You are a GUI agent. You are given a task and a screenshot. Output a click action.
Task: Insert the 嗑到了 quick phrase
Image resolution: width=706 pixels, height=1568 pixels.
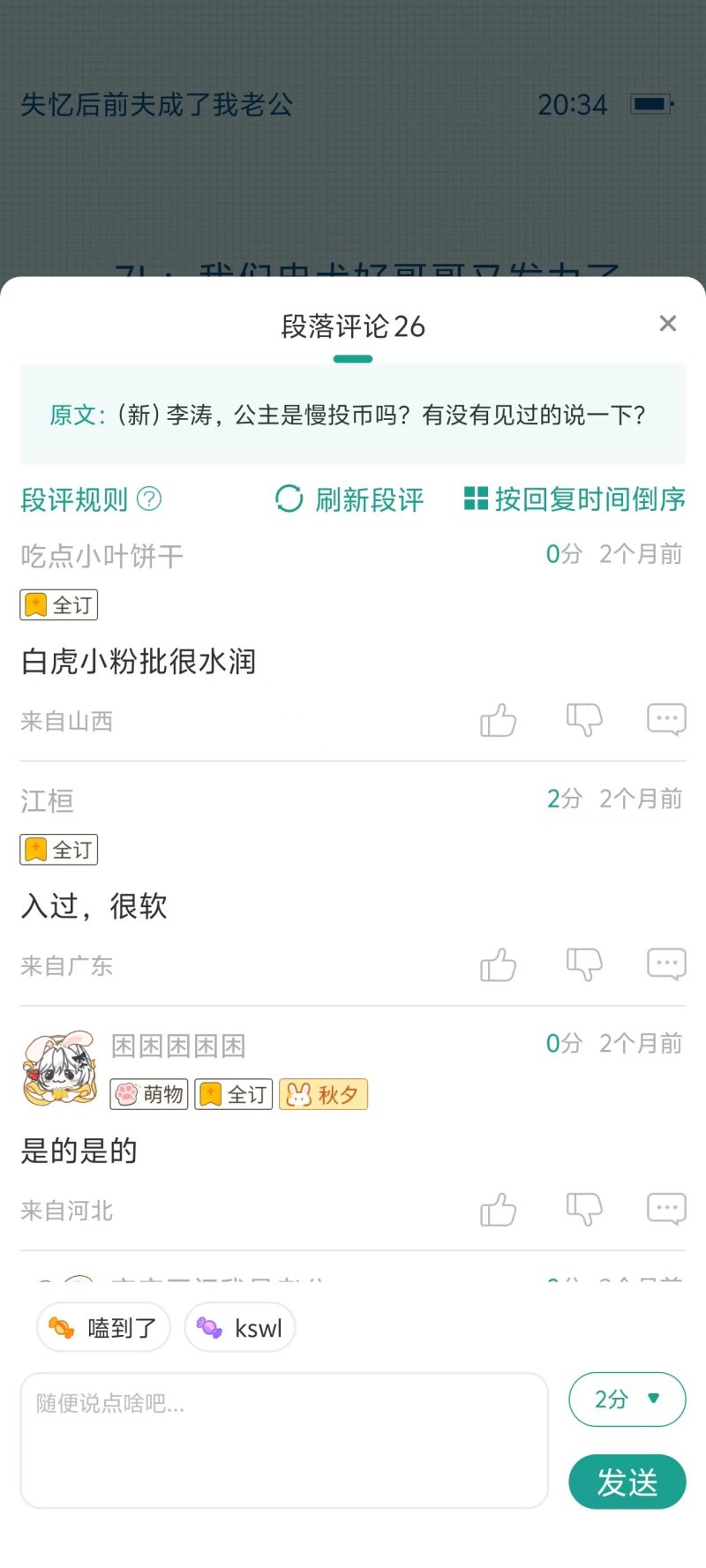(x=104, y=1327)
